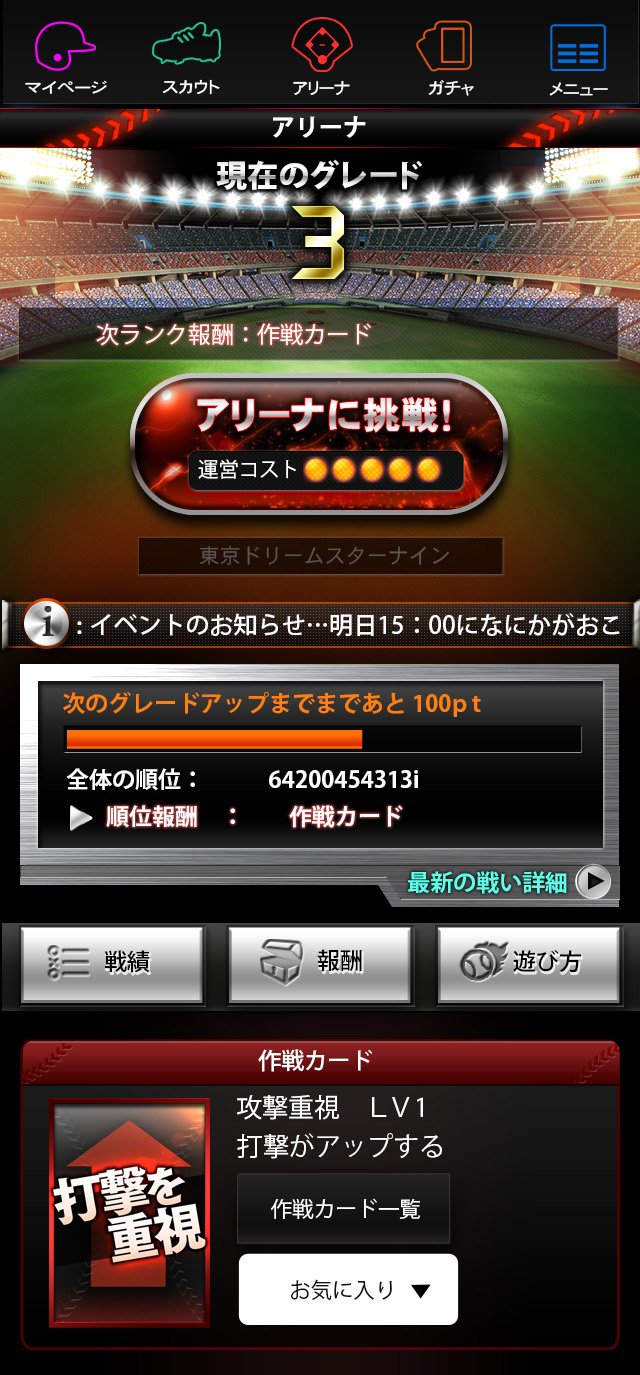Select the アリーナ tab in top navigation

pyautogui.click(x=321, y=58)
